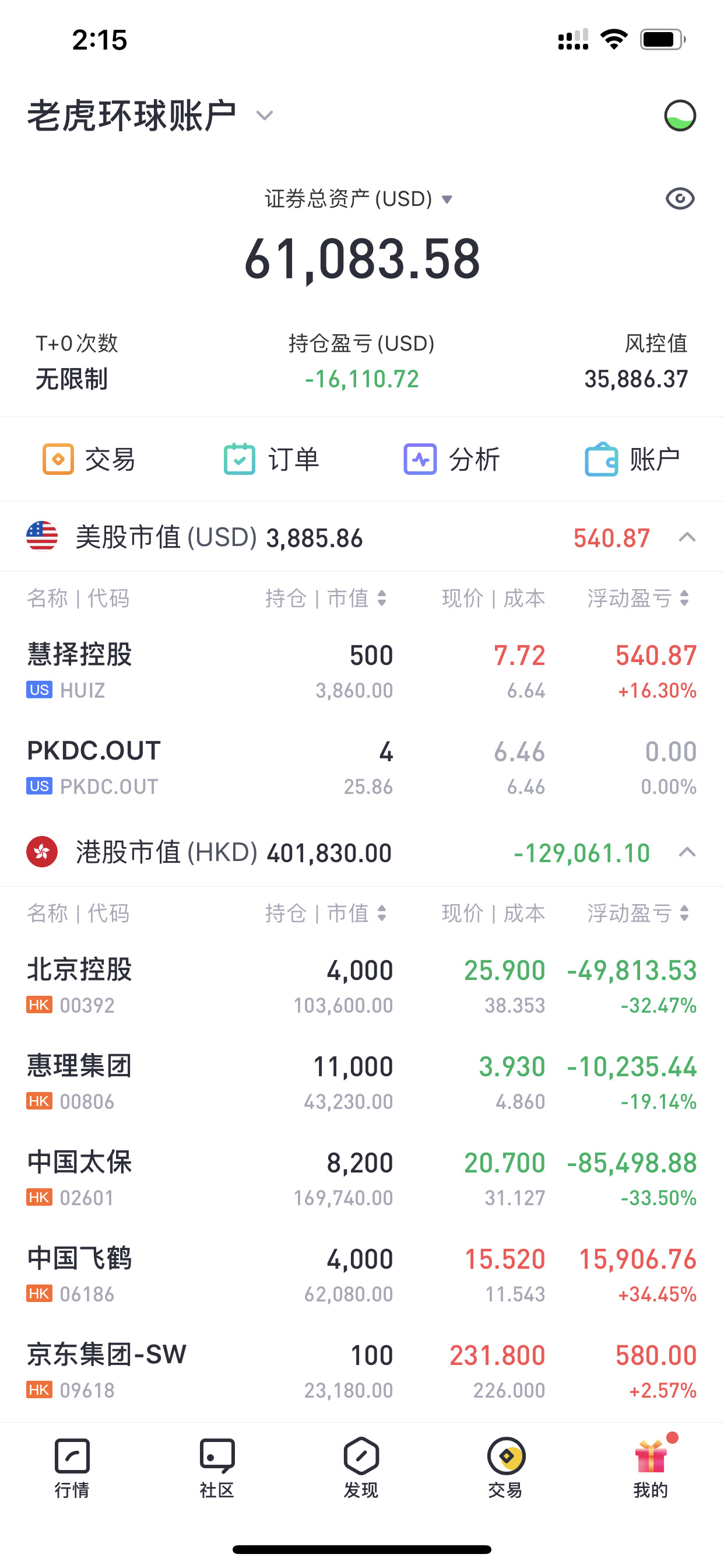This screenshot has width=724, height=1568.
Task: Open the 中国太保 02601 position
Action: (362, 1178)
